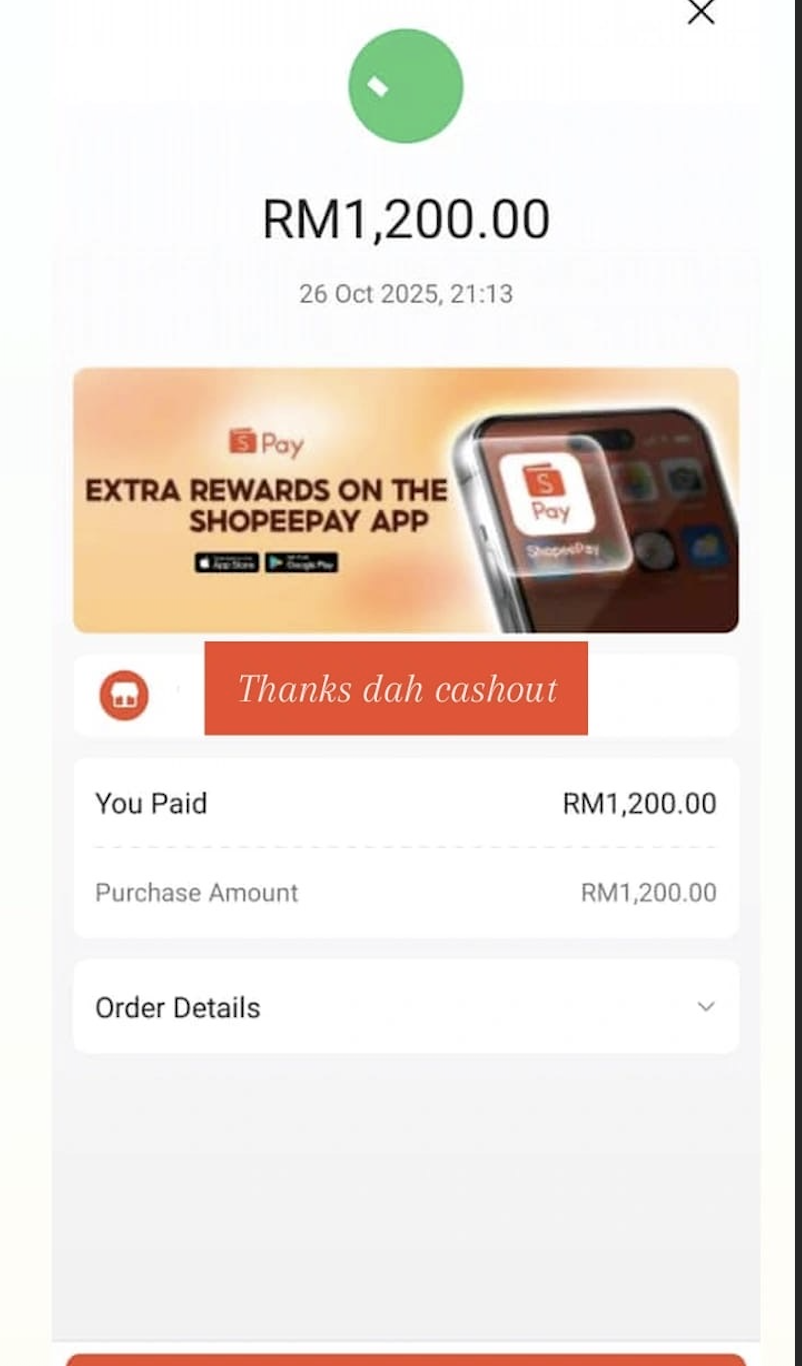802x1366 pixels.
Task: Close the payment receipt with the X
Action: [x=700, y=13]
